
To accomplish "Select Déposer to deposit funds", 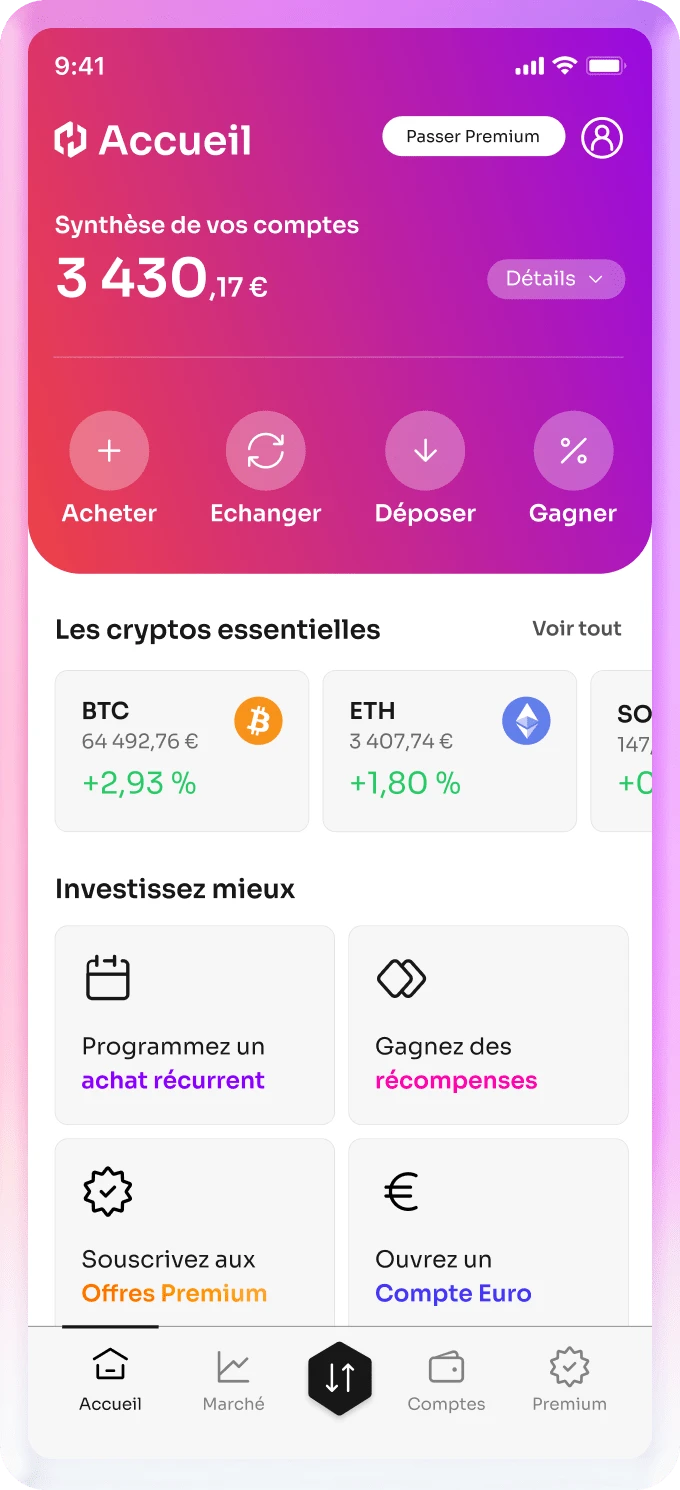I will coord(425,452).
